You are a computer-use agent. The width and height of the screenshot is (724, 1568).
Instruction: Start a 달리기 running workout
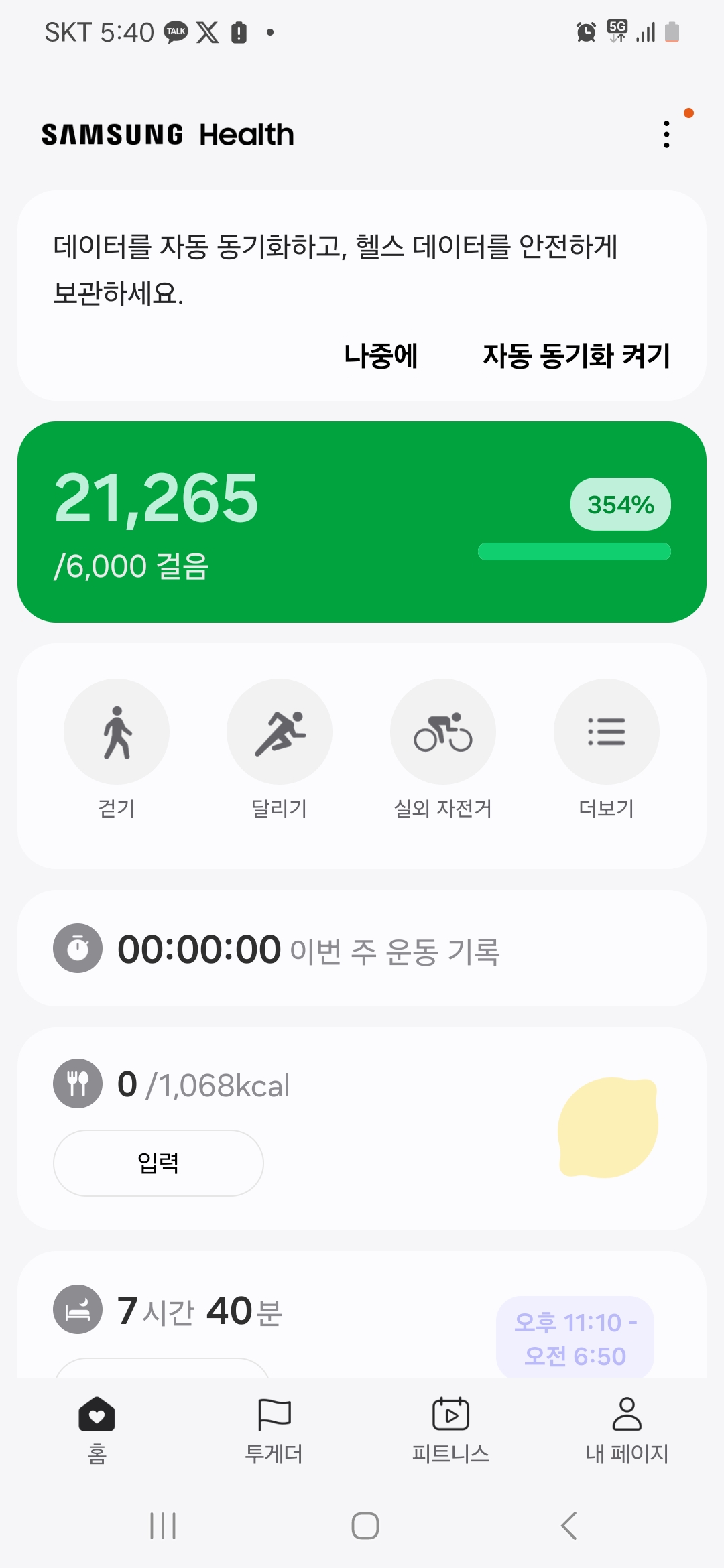(280, 732)
